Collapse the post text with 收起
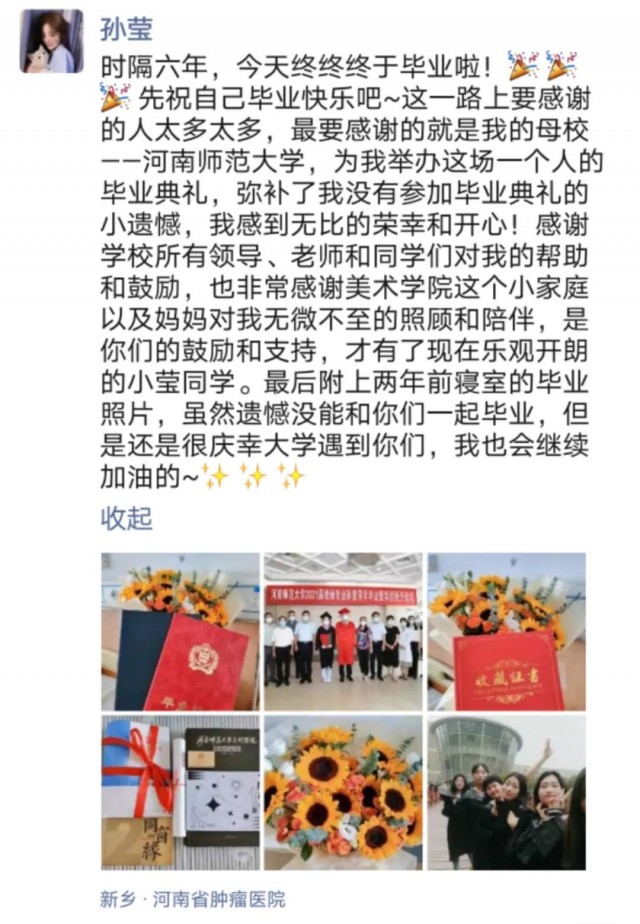640x924 pixels. [127, 518]
